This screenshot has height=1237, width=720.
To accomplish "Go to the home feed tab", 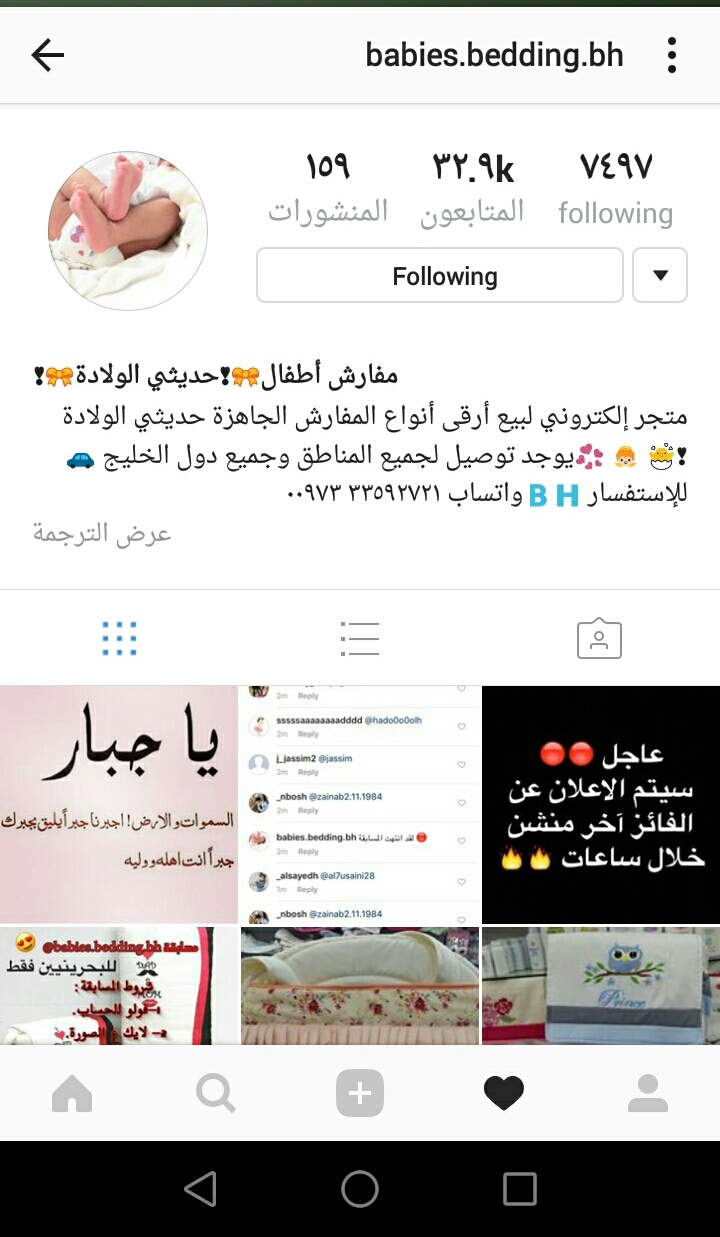I will pos(72,1094).
